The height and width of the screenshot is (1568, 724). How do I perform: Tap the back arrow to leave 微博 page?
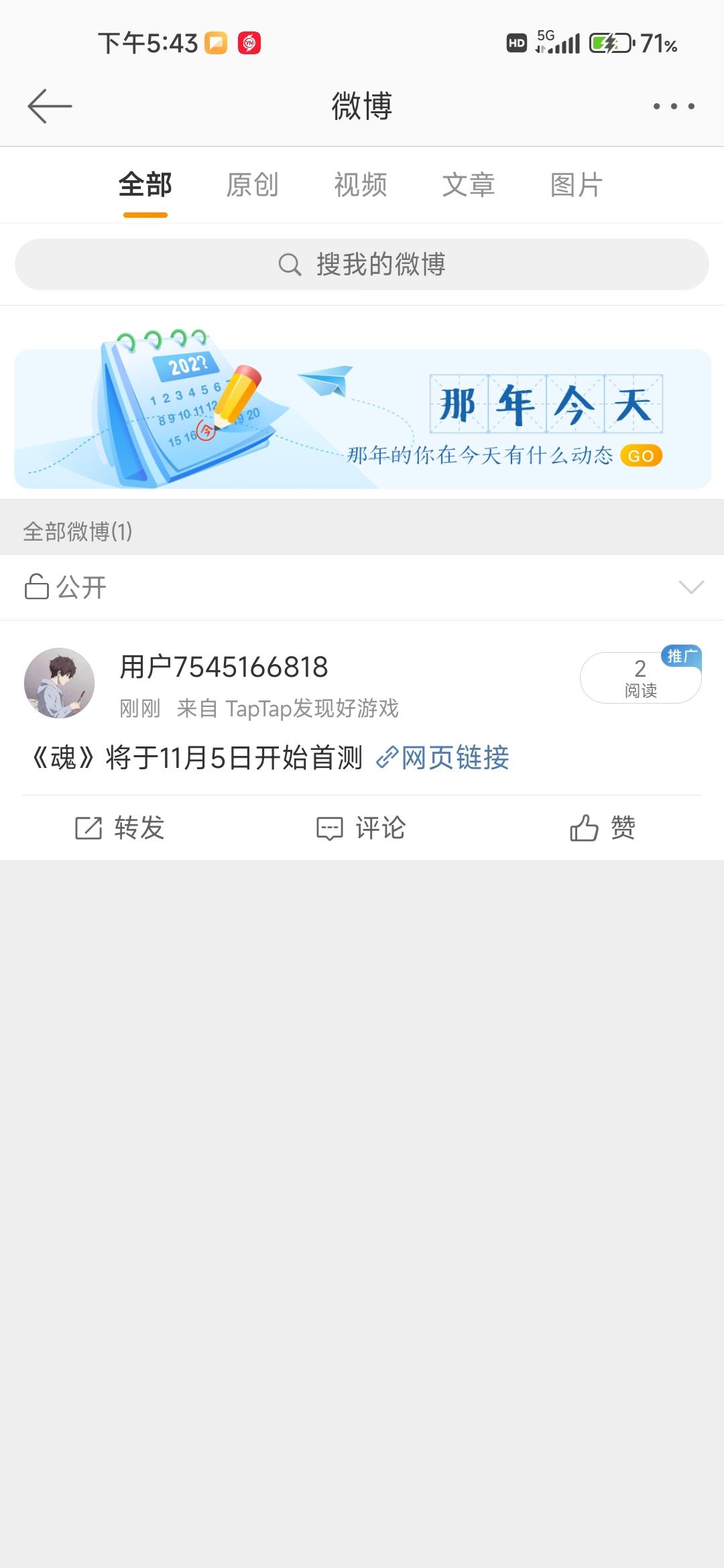tap(49, 105)
